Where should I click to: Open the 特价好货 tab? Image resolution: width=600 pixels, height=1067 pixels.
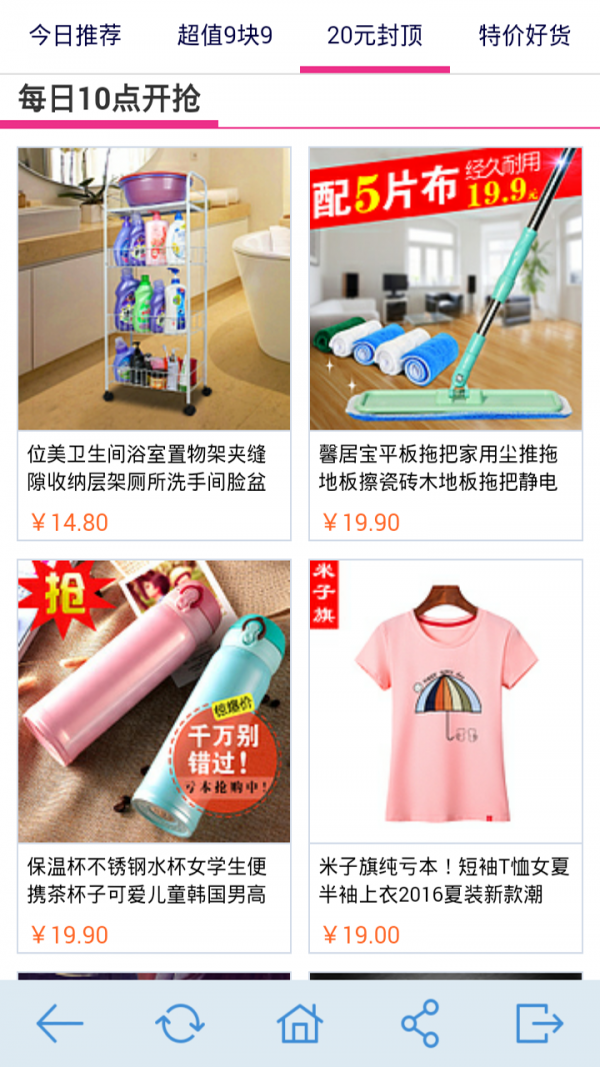tap(525, 36)
